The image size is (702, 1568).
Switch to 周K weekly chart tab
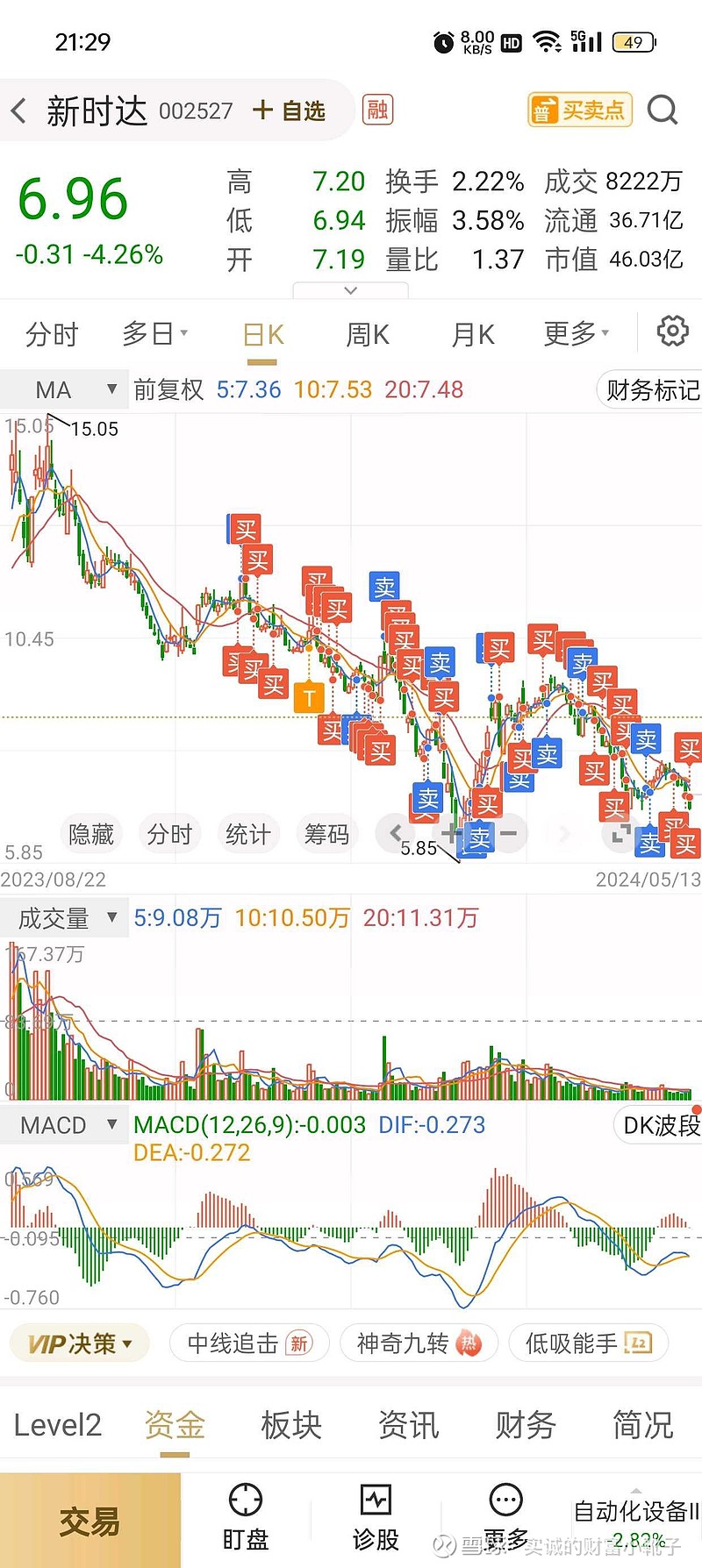368,334
